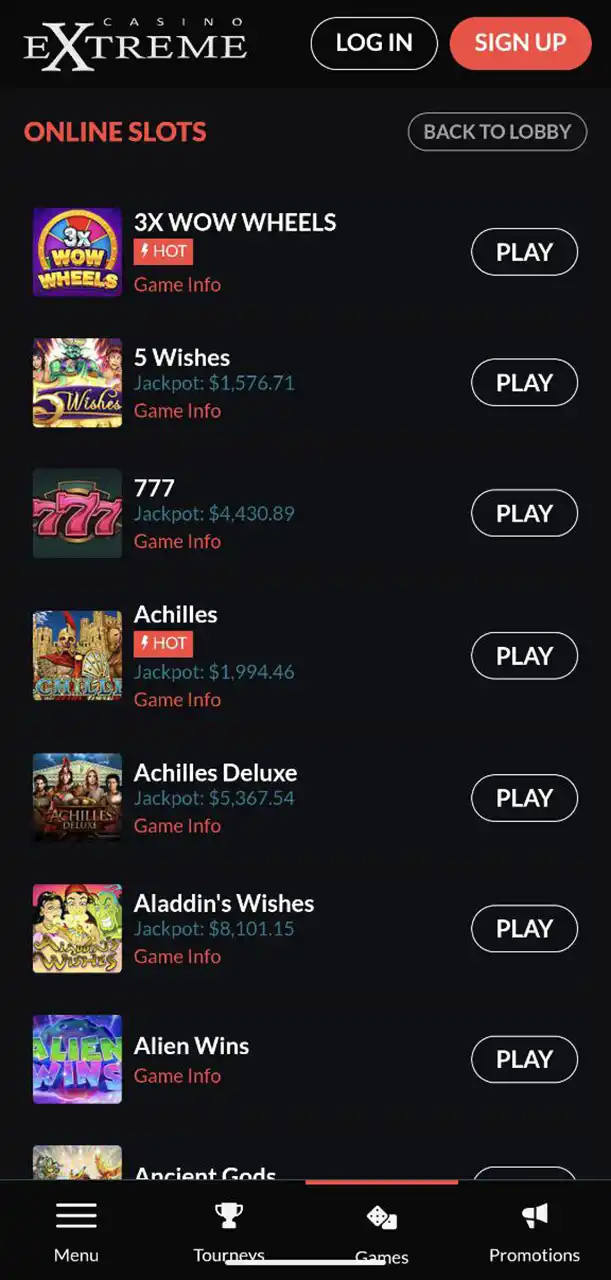Play the 5 Wishes slot
Screen dimensions: 611x1280
pyautogui.click(x=524, y=383)
